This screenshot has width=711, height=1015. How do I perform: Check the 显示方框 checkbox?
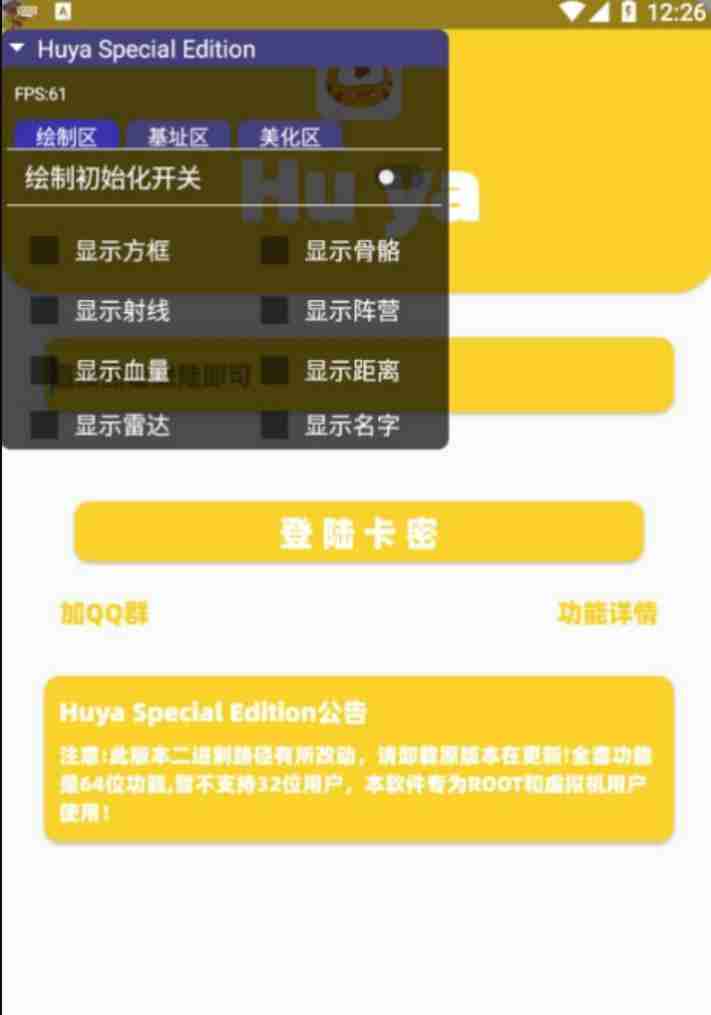(x=44, y=251)
